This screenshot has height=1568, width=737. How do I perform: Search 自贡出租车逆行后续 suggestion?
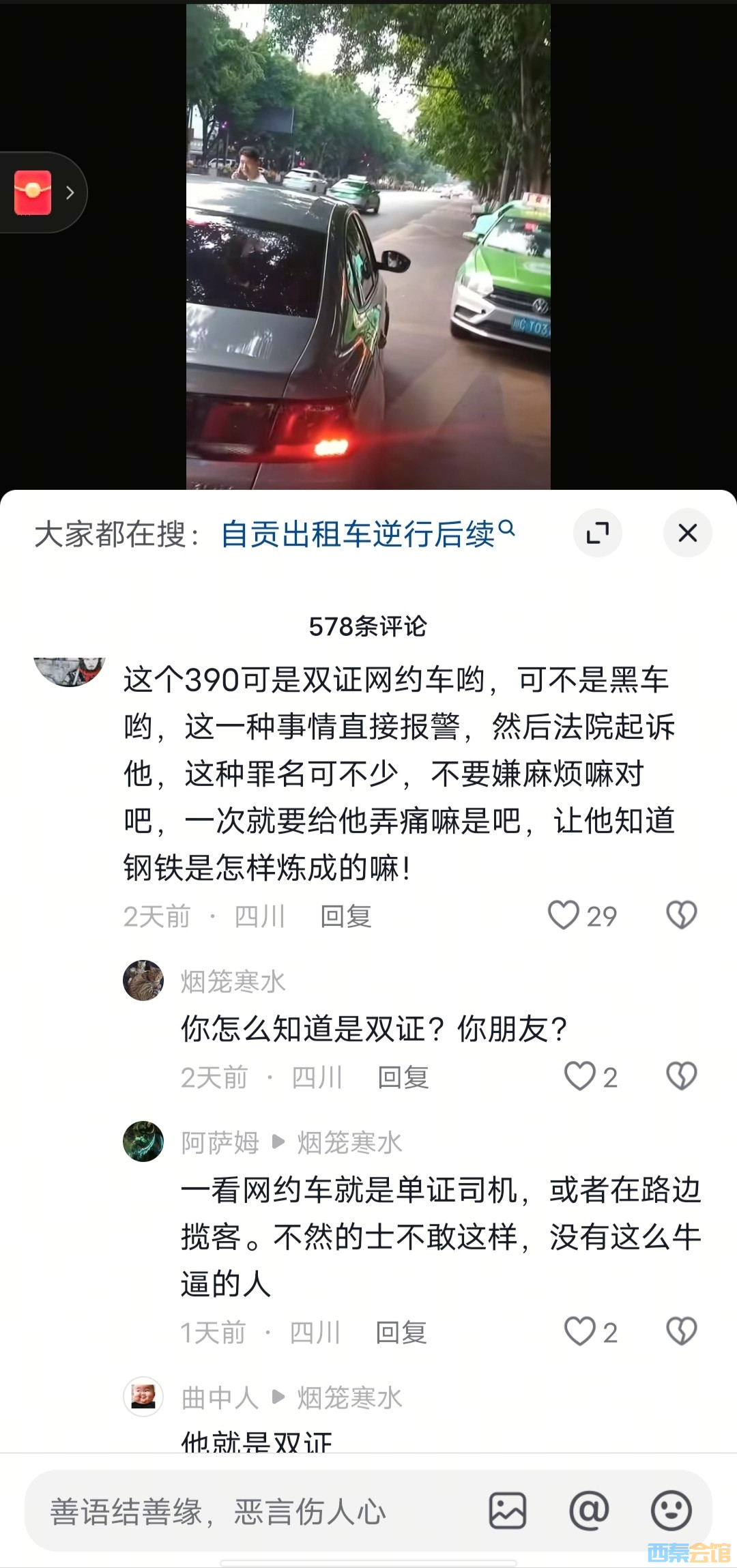tap(366, 534)
